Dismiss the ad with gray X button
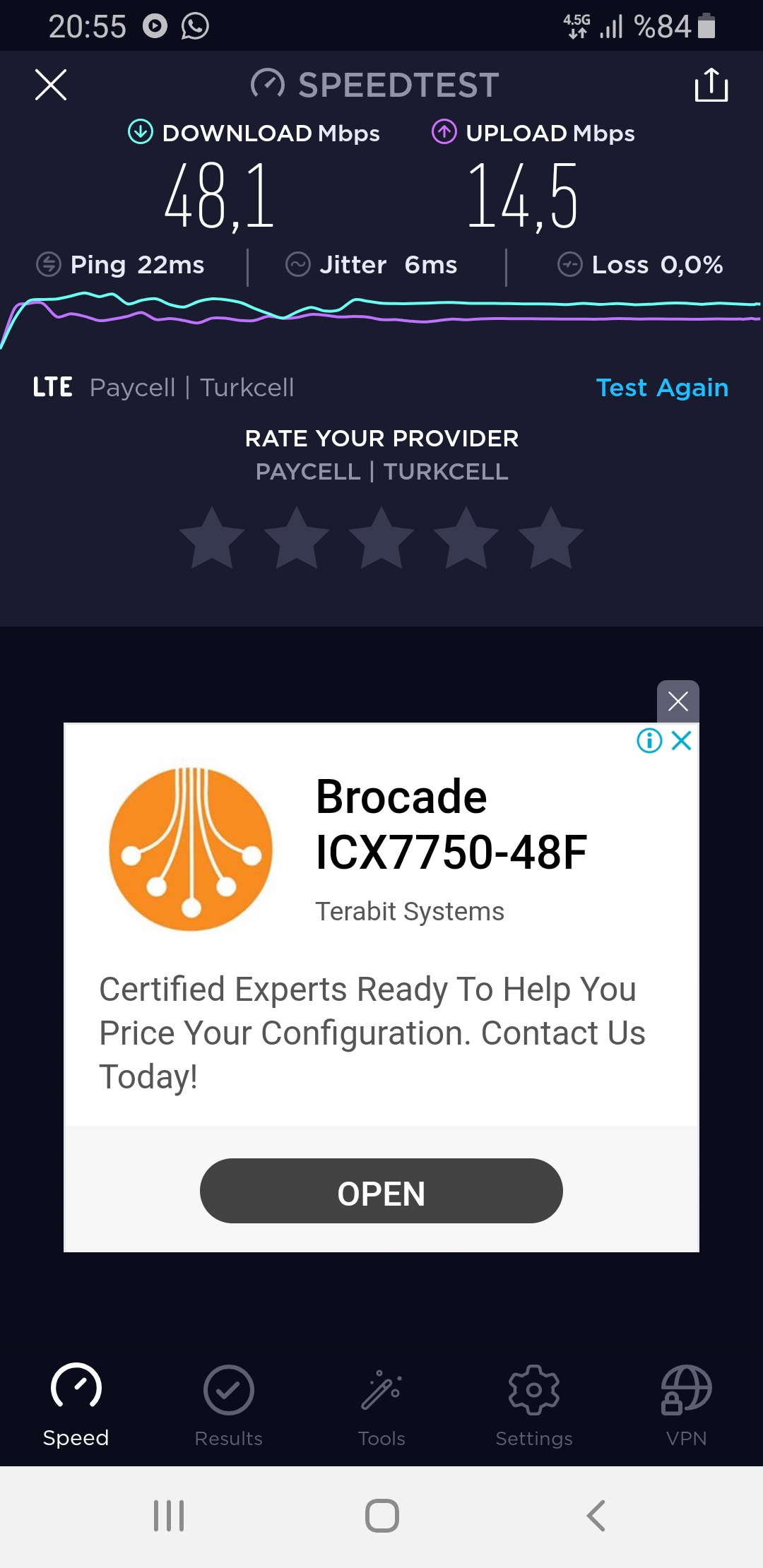The width and height of the screenshot is (763, 1568). (678, 701)
